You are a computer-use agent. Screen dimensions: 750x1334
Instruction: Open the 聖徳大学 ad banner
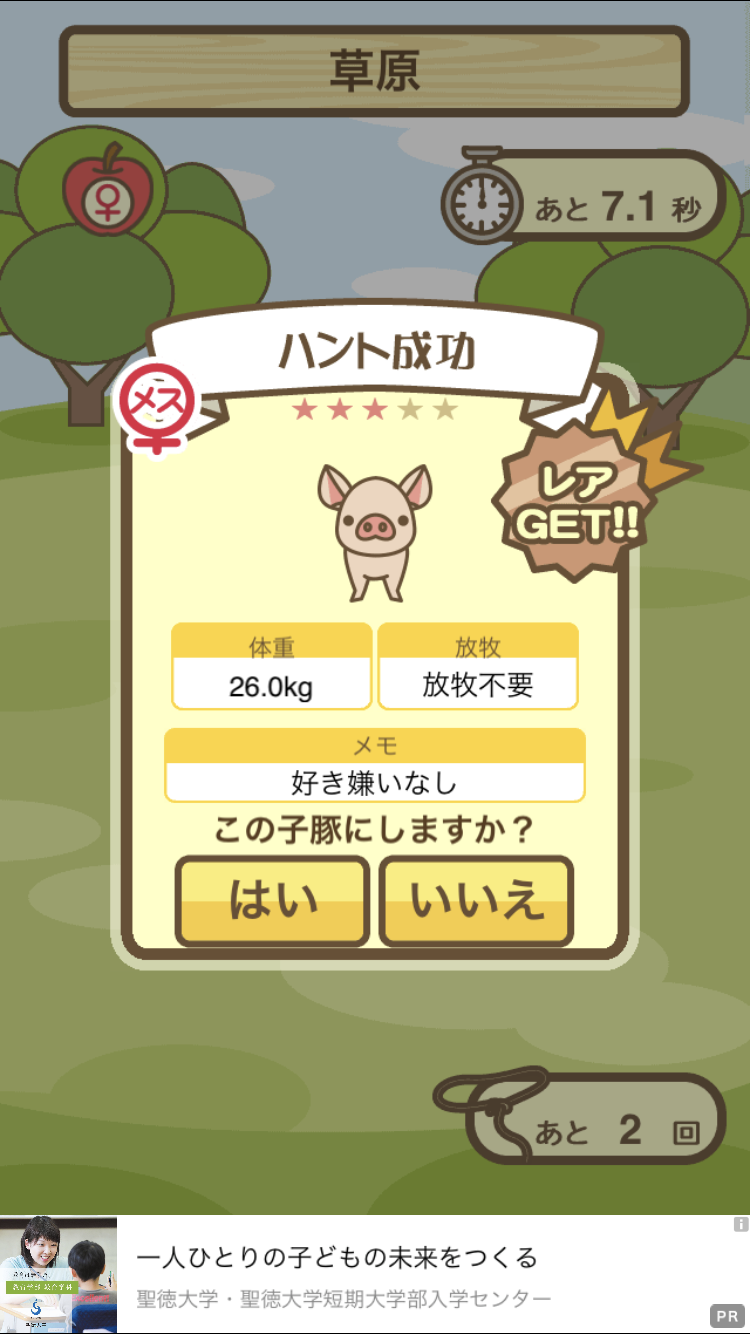[x=375, y=1275]
